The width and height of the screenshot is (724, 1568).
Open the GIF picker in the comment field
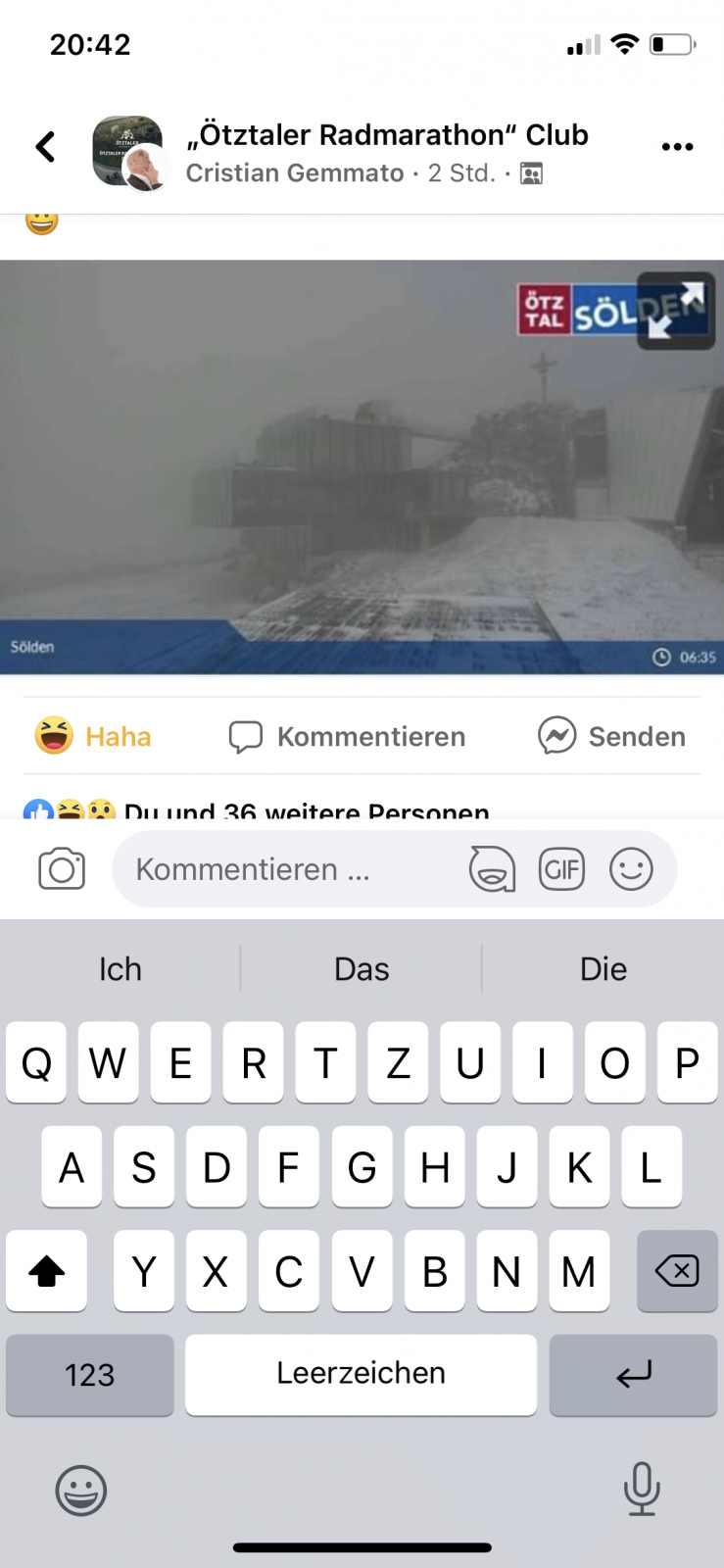(561, 869)
